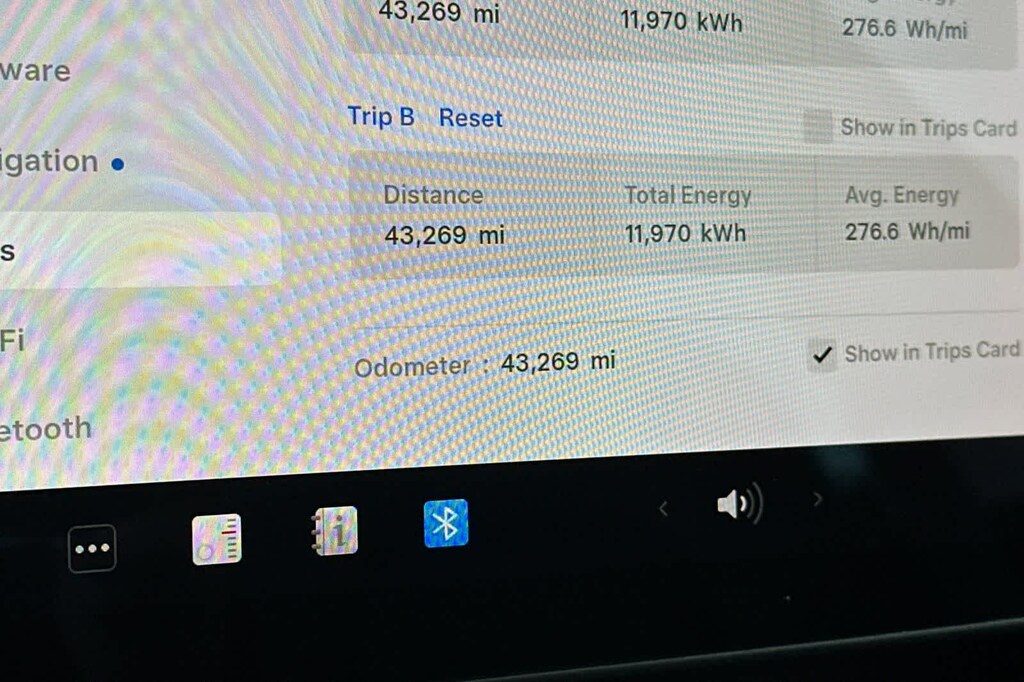The image size is (1024, 682).
Task: Reset the Trip B counter
Action: point(470,118)
